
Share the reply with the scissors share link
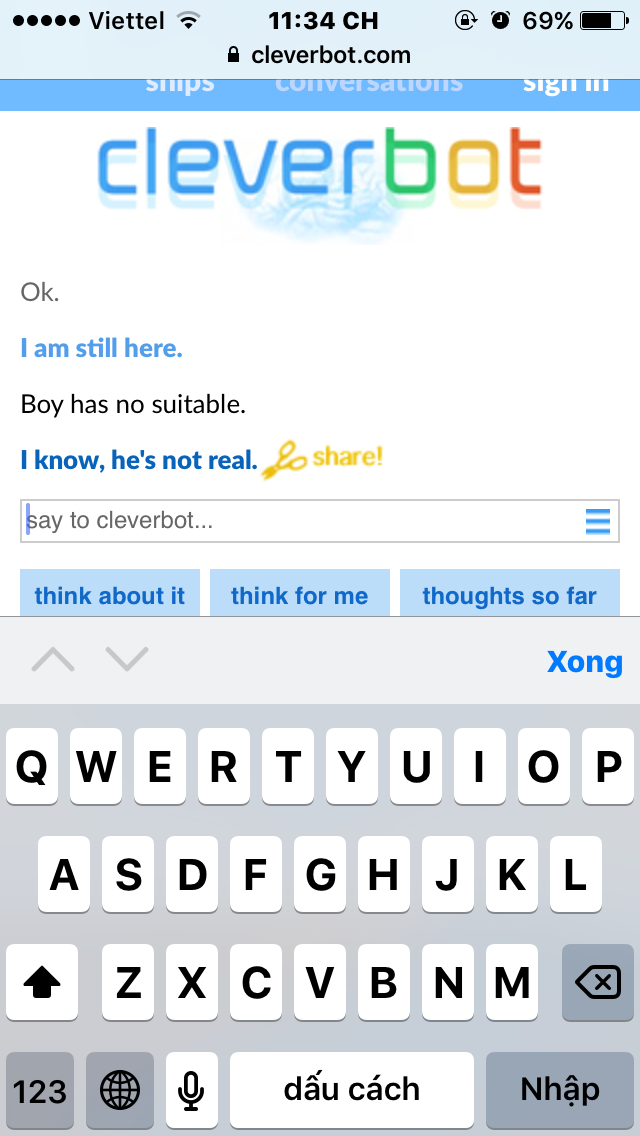(322, 459)
